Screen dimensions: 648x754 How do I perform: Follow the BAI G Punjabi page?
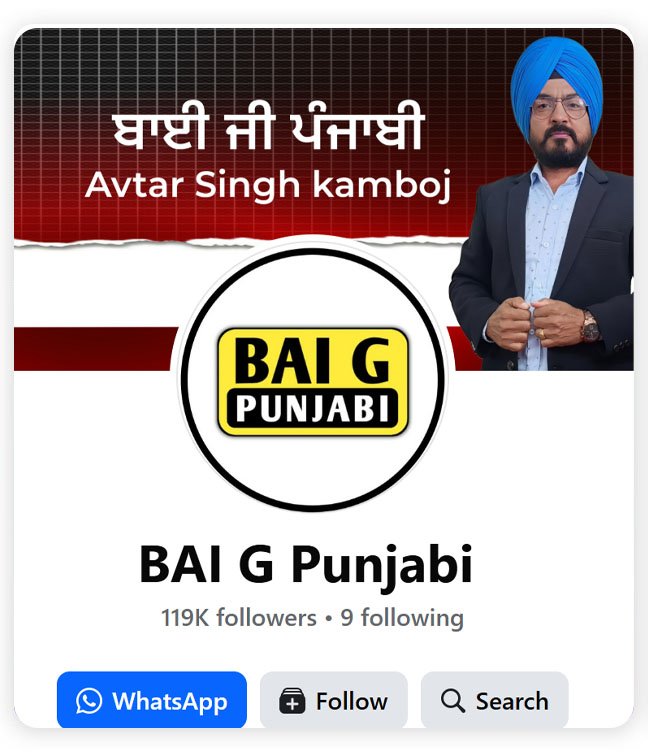[333, 700]
